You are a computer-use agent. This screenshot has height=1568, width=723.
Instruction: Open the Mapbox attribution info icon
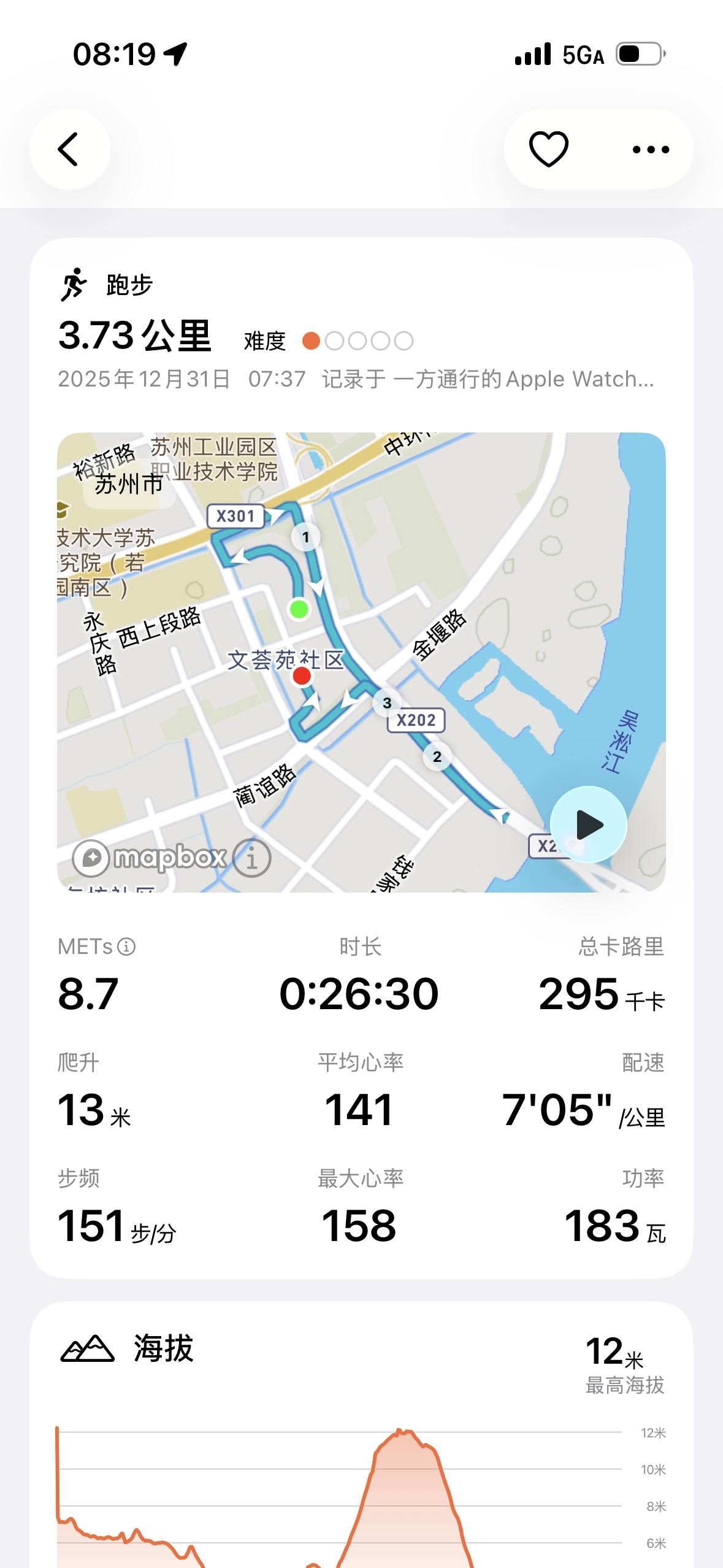click(251, 858)
